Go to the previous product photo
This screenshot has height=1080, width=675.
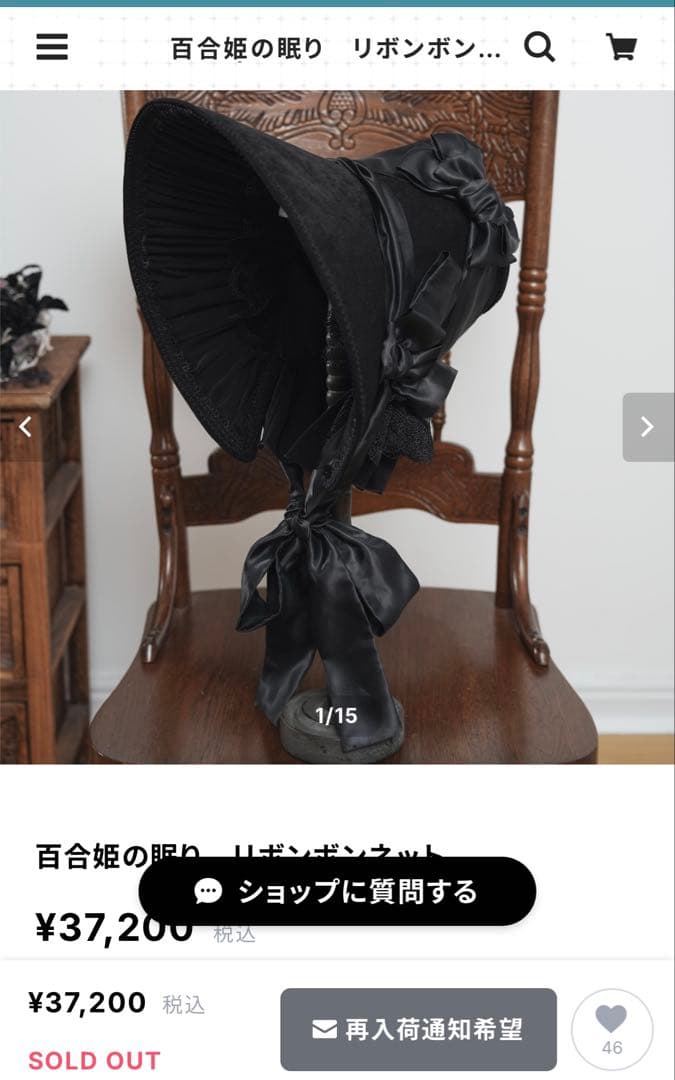click(25, 427)
